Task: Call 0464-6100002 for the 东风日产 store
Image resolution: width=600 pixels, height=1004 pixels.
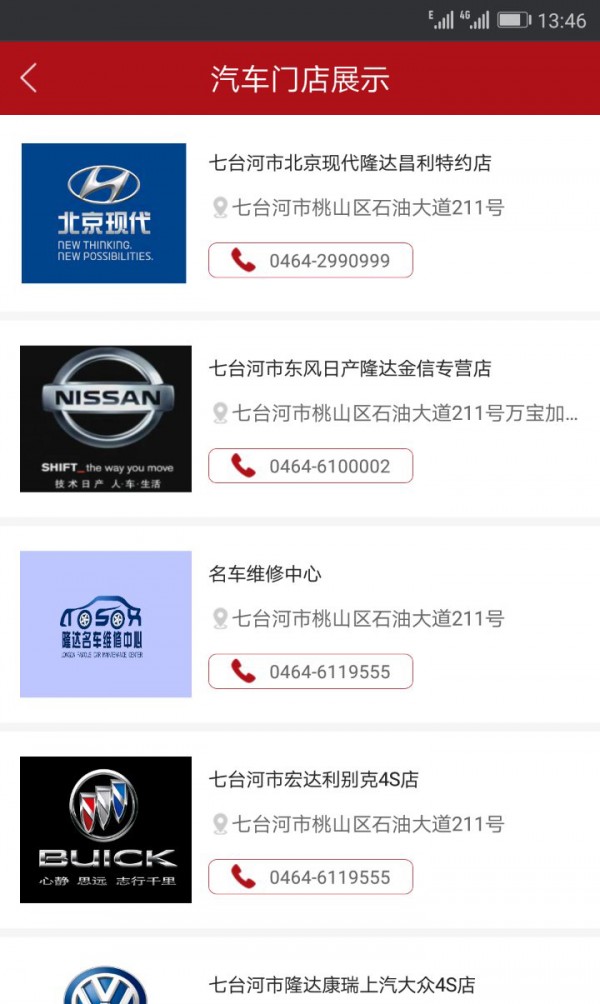Action: [x=310, y=466]
